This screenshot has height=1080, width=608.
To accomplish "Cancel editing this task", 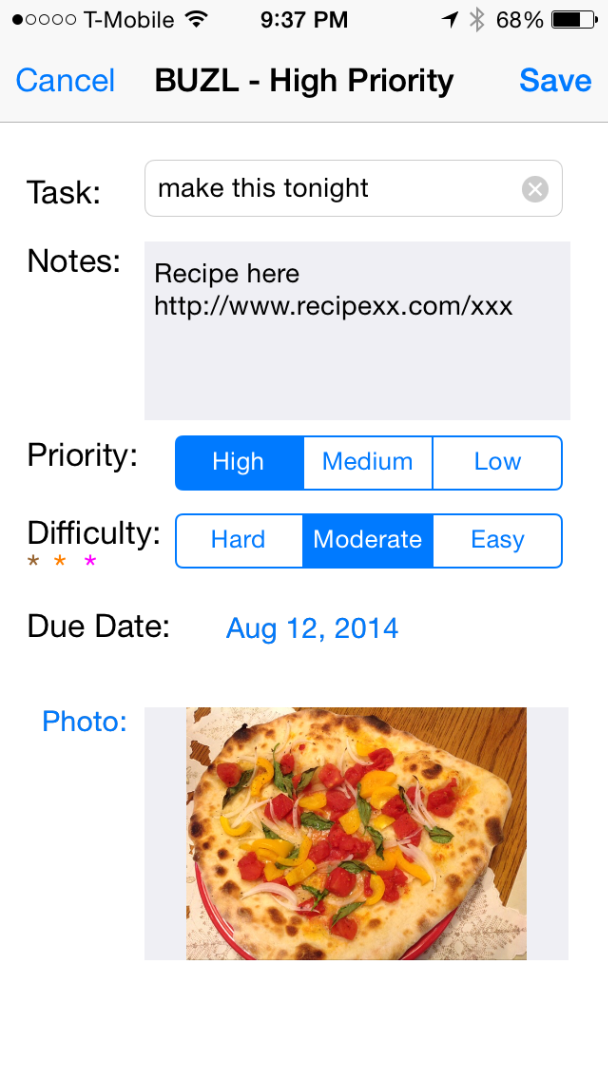I will 65,81.
